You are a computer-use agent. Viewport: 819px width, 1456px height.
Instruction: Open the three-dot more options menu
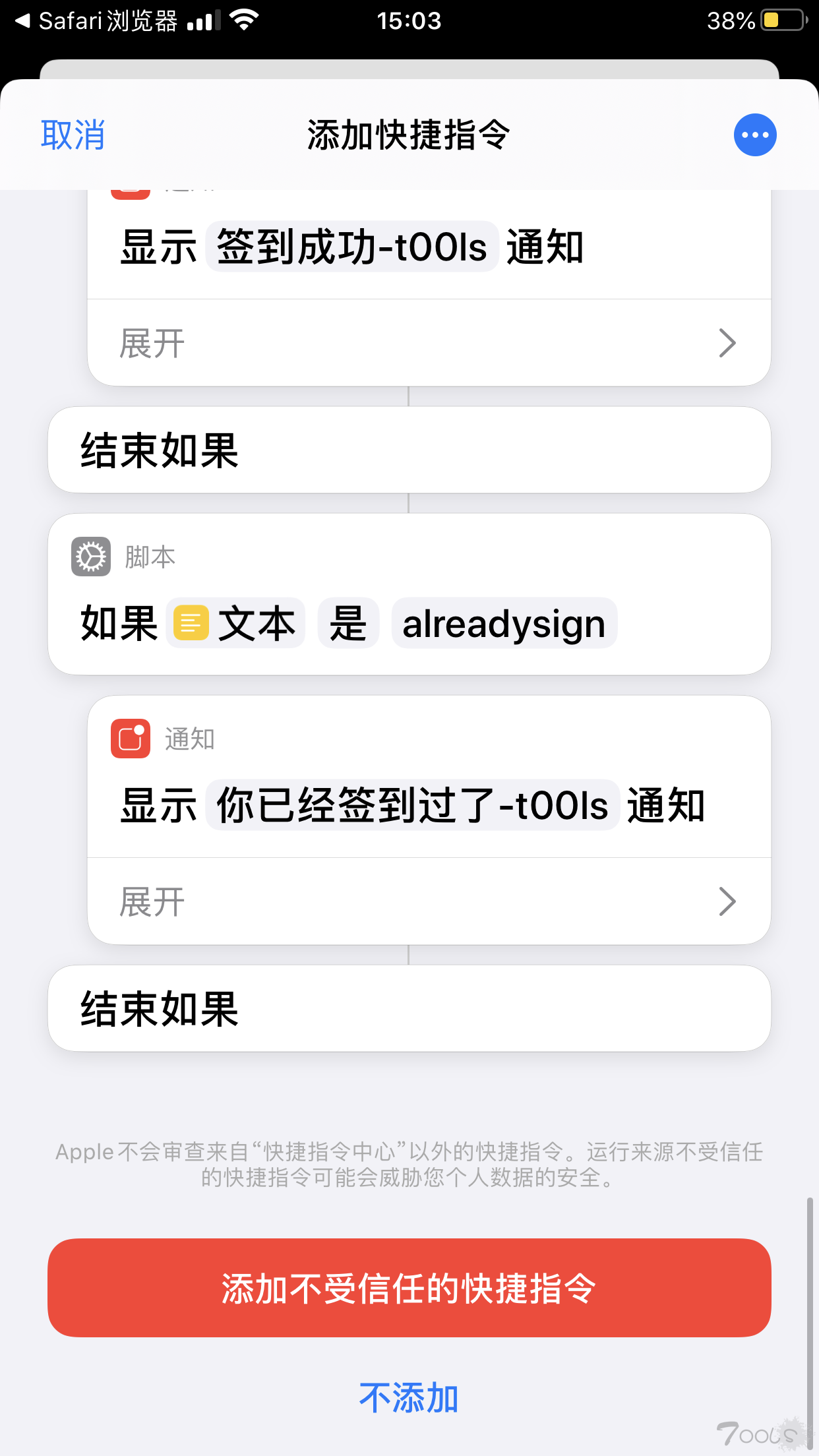[x=755, y=135]
